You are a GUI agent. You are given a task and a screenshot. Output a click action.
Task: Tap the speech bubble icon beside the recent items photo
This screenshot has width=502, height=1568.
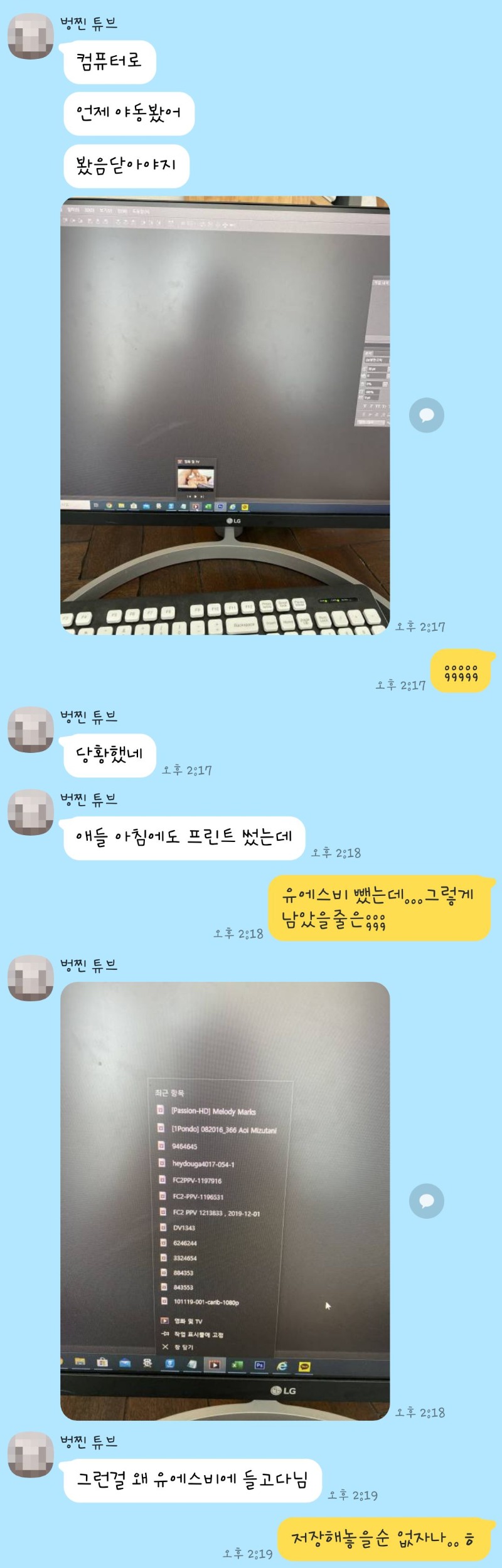coord(427,1201)
